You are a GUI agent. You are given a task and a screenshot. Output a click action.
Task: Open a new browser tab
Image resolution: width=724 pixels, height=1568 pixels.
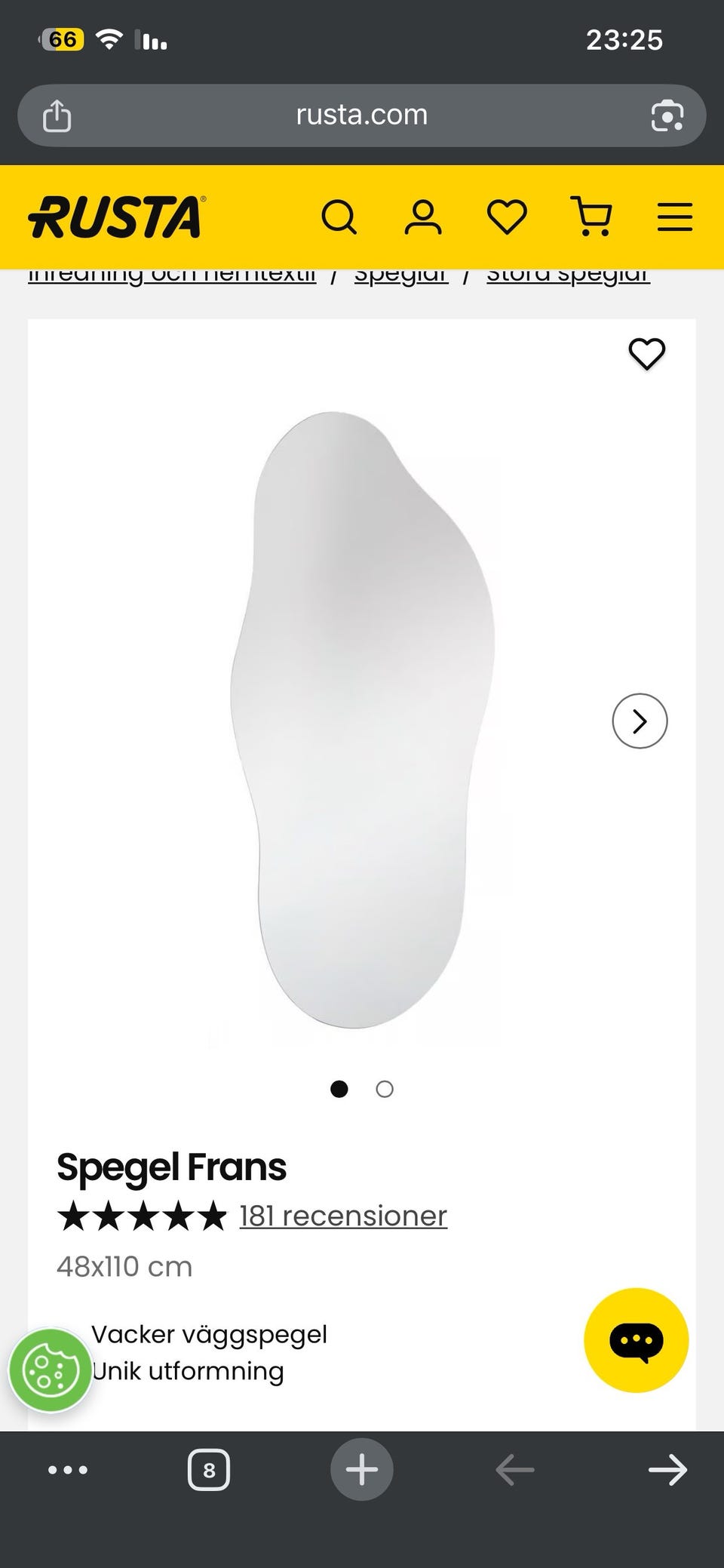coord(362,1469)
